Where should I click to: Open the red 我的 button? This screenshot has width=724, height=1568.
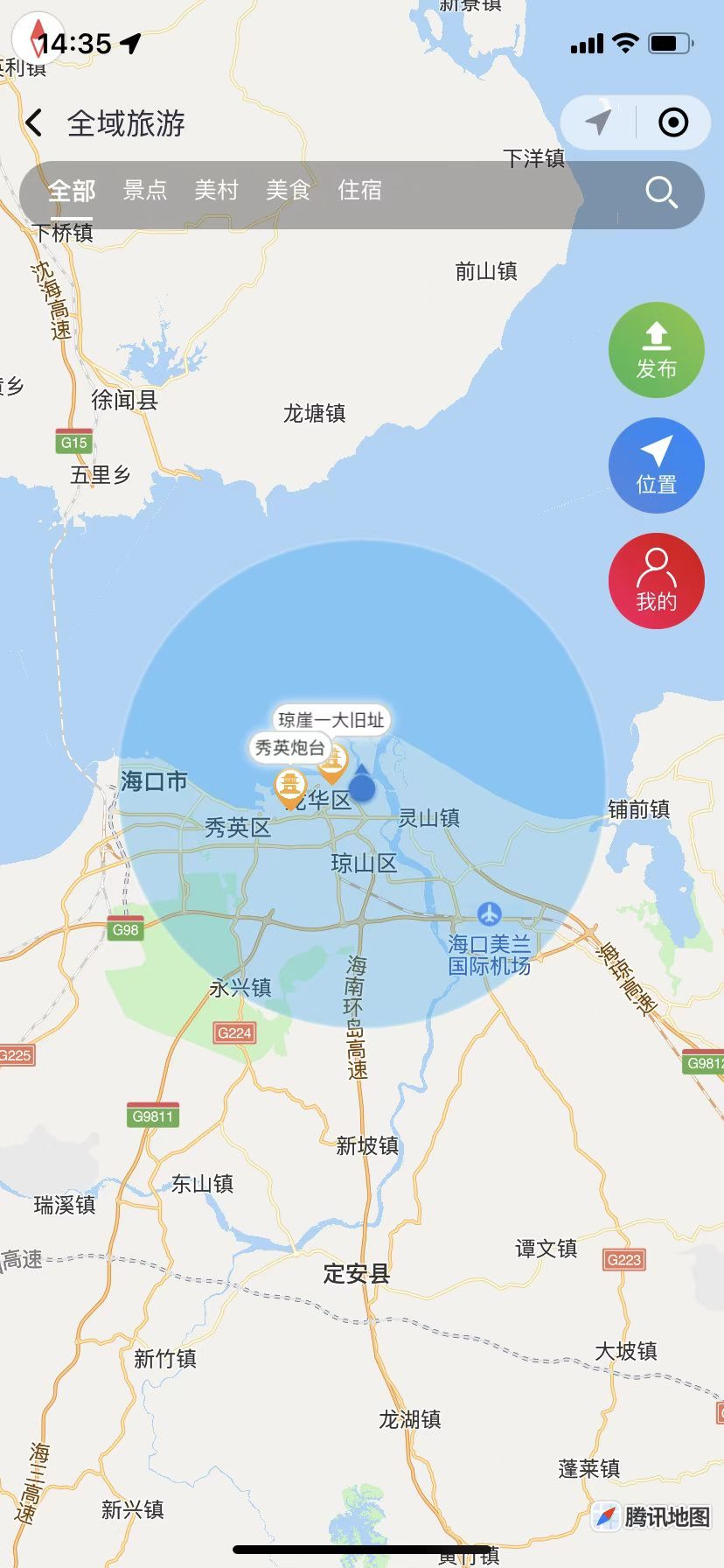pos(656,581)
